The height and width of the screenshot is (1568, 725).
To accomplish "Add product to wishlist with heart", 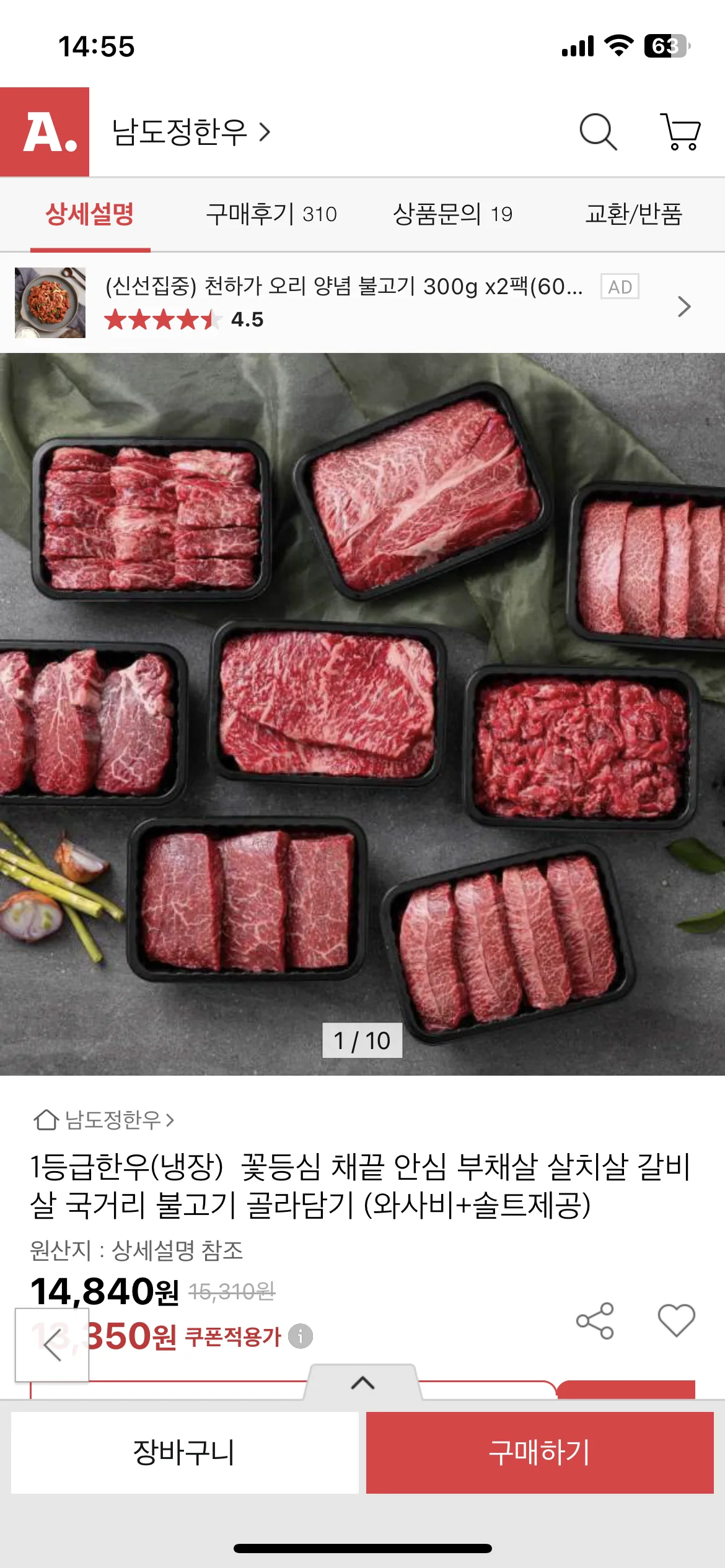I will click(x=676, y=1320).
